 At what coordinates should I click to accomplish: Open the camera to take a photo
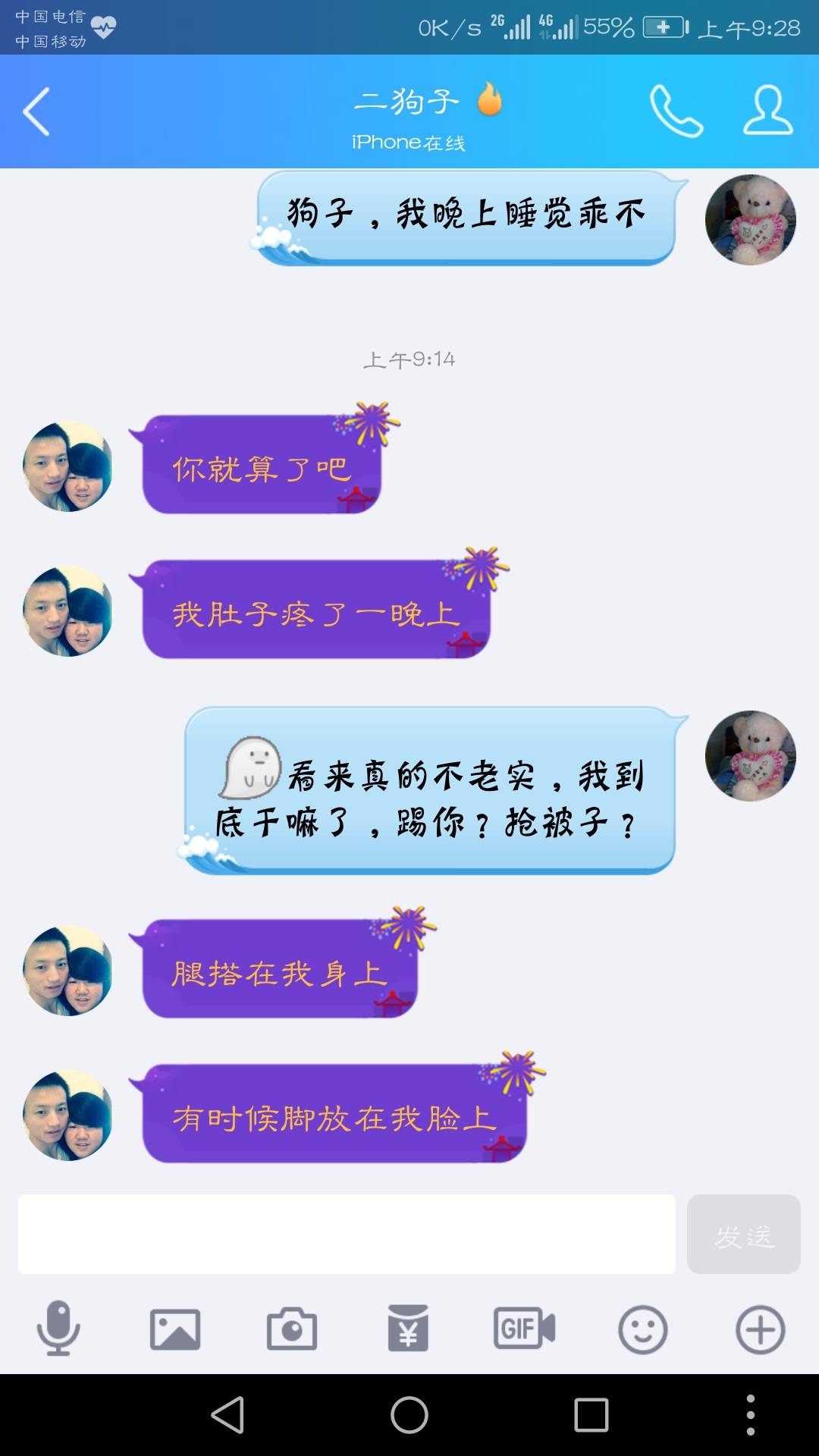coord(292,1329)
